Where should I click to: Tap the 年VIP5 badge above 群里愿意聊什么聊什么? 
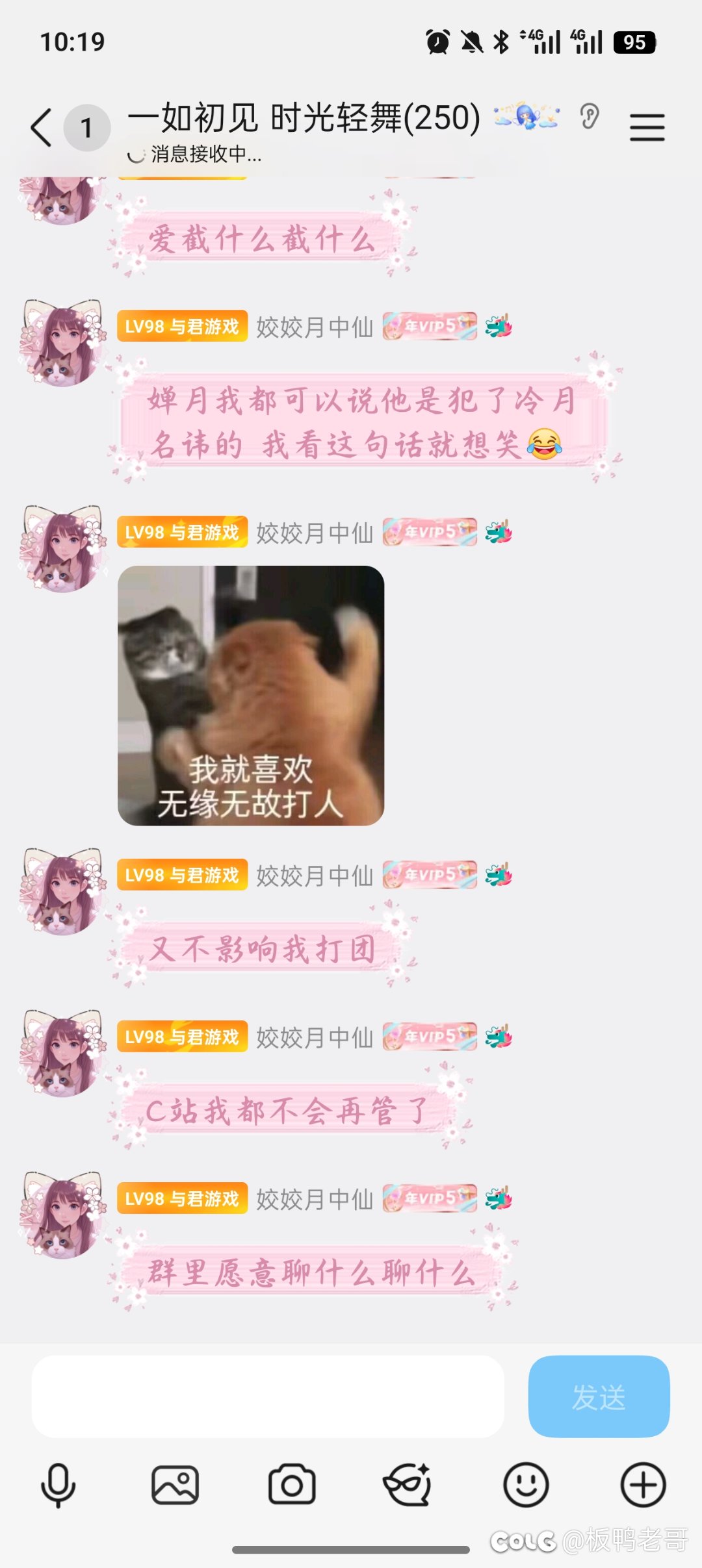[x=430, y=1198]
